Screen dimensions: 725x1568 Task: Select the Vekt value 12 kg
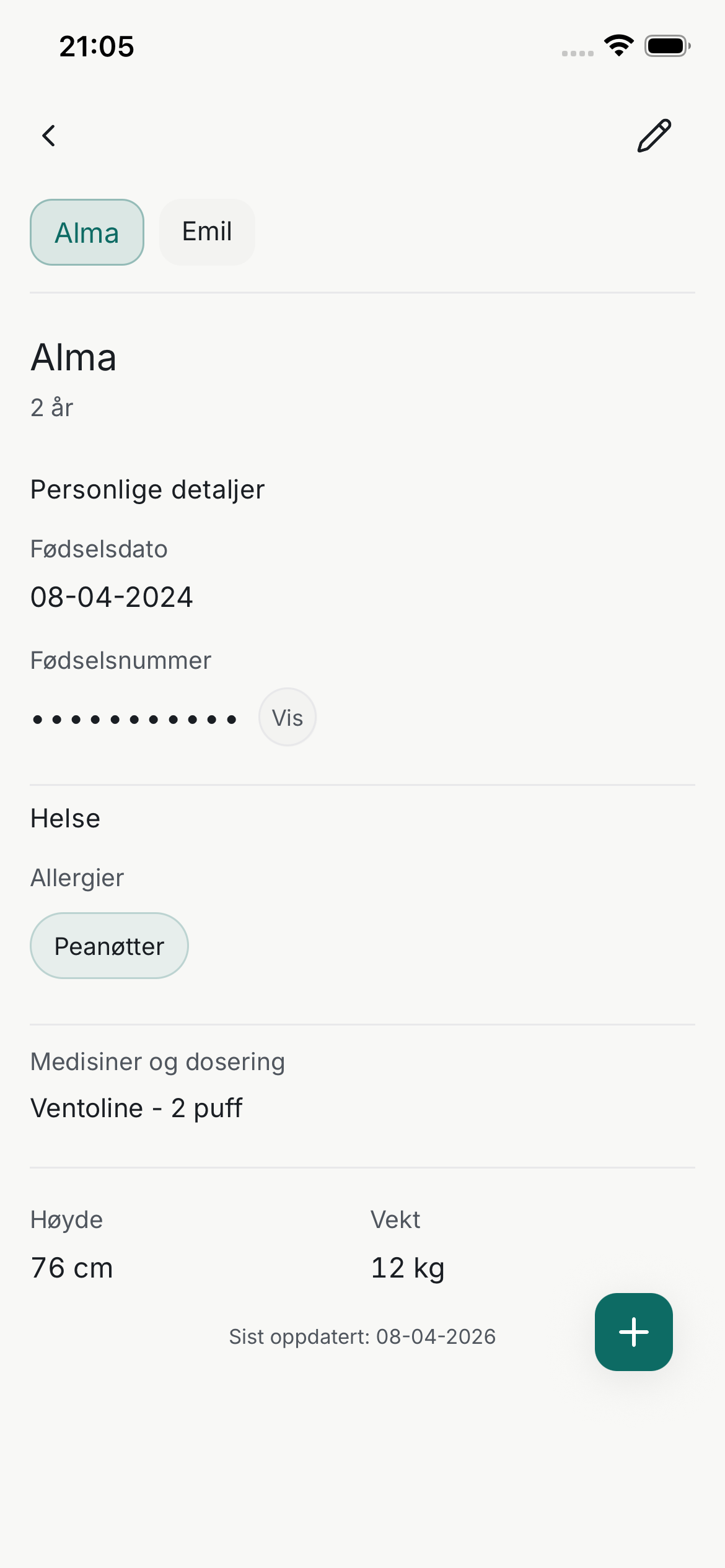406,1267
